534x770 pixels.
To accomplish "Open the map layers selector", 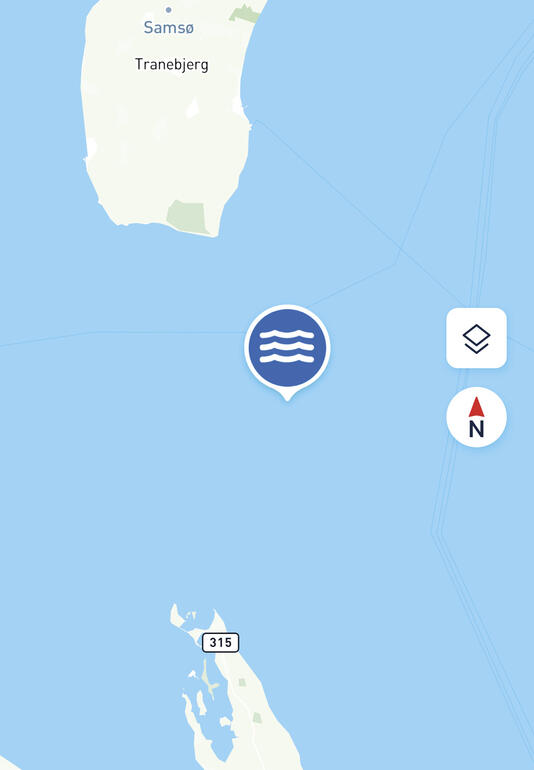I will tap(476, 338).
